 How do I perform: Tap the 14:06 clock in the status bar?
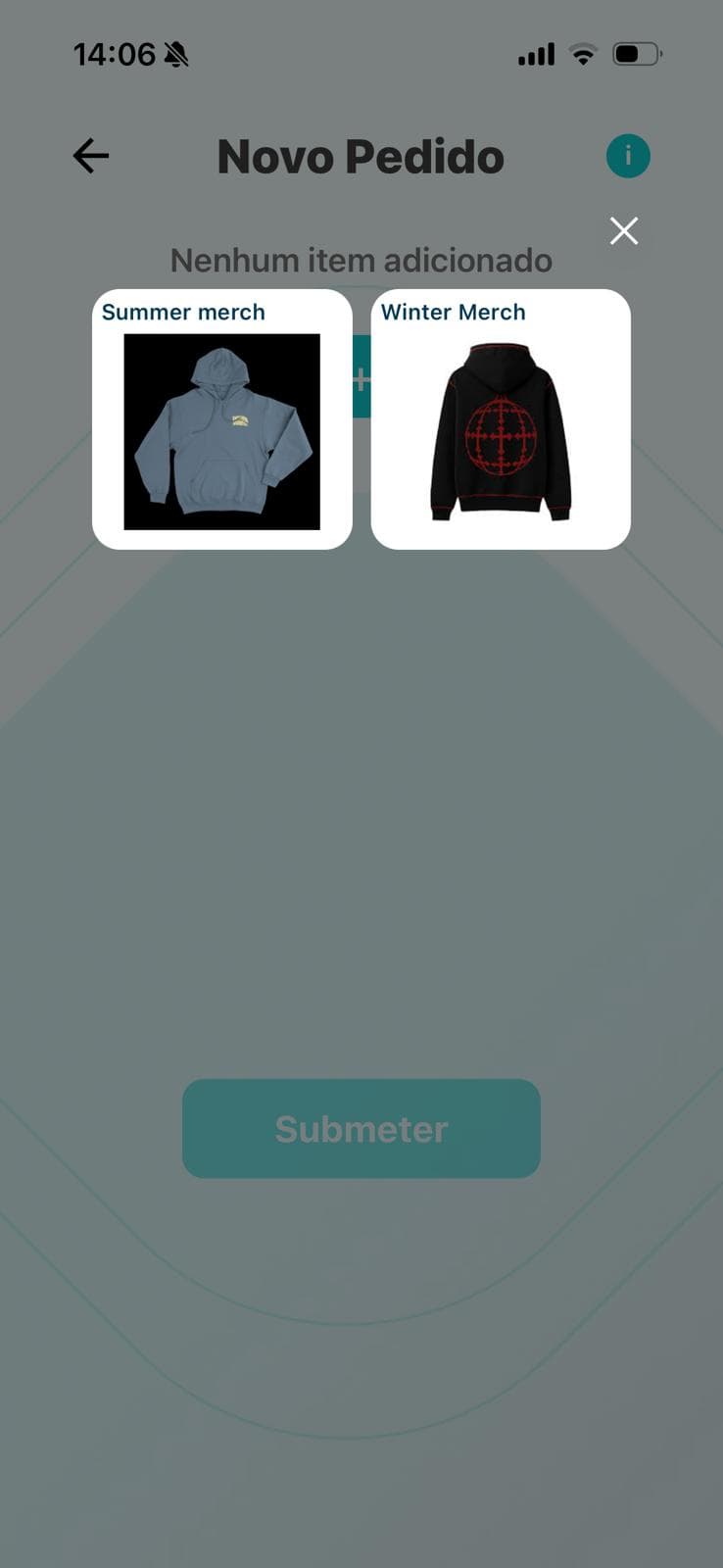point(115,54)
